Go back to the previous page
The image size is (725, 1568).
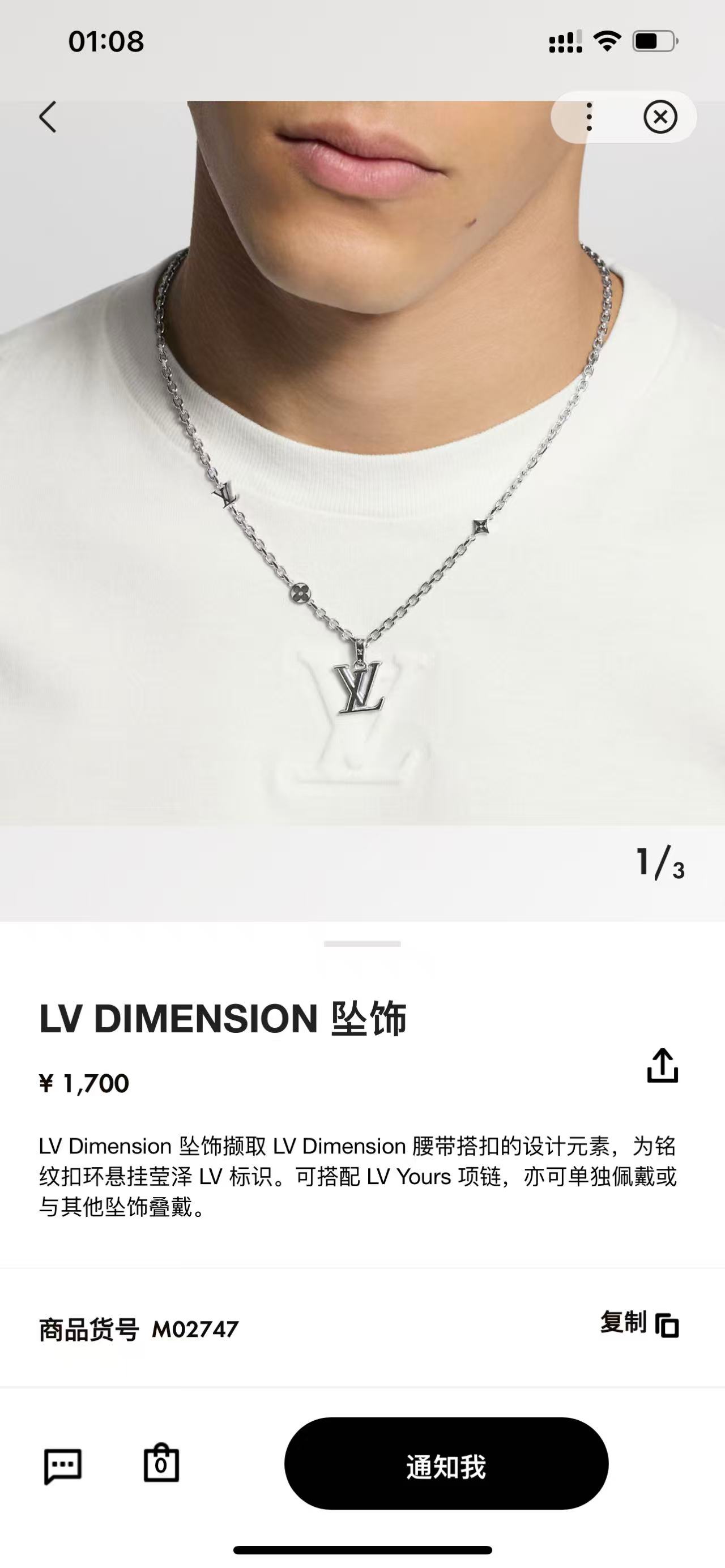(48, 117)
